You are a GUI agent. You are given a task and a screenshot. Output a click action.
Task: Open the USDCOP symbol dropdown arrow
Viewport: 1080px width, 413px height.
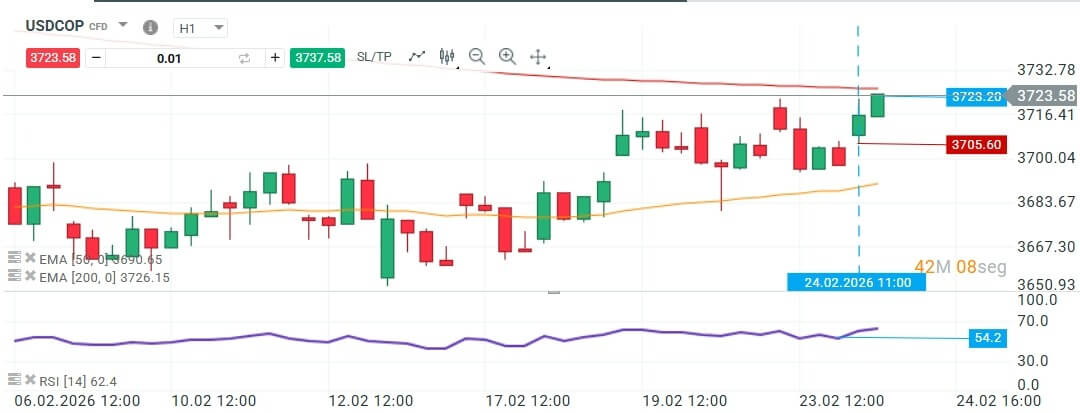[x=122, y=24]
